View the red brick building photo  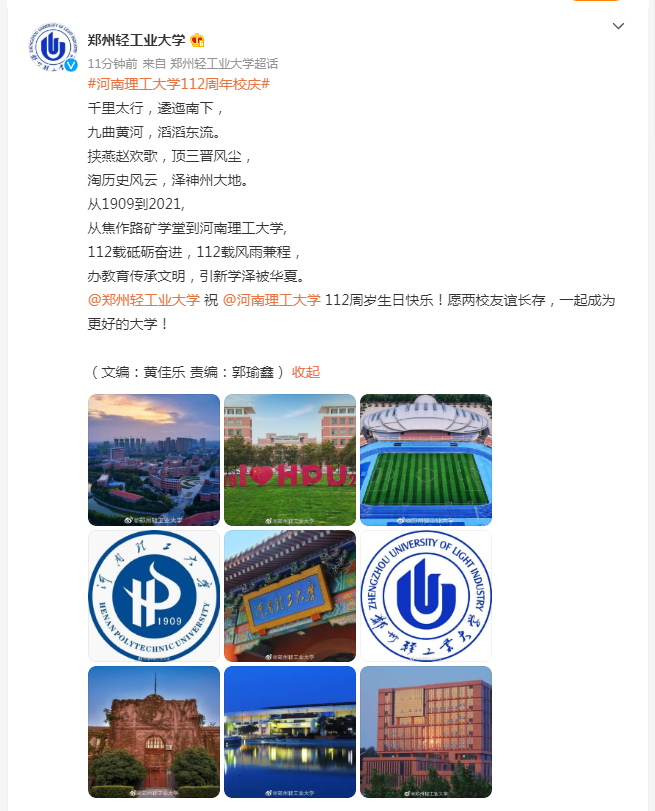point(426,732)
